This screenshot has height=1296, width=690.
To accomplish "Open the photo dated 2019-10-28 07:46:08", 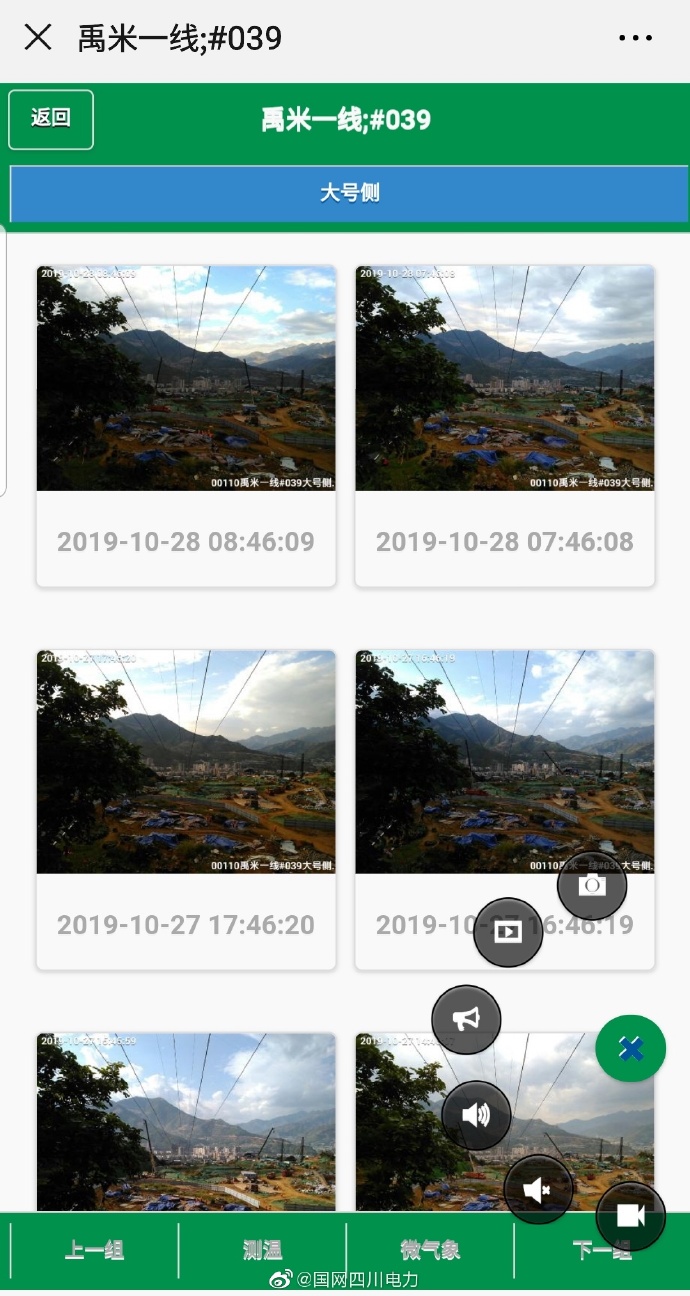I will click(505, 379).
